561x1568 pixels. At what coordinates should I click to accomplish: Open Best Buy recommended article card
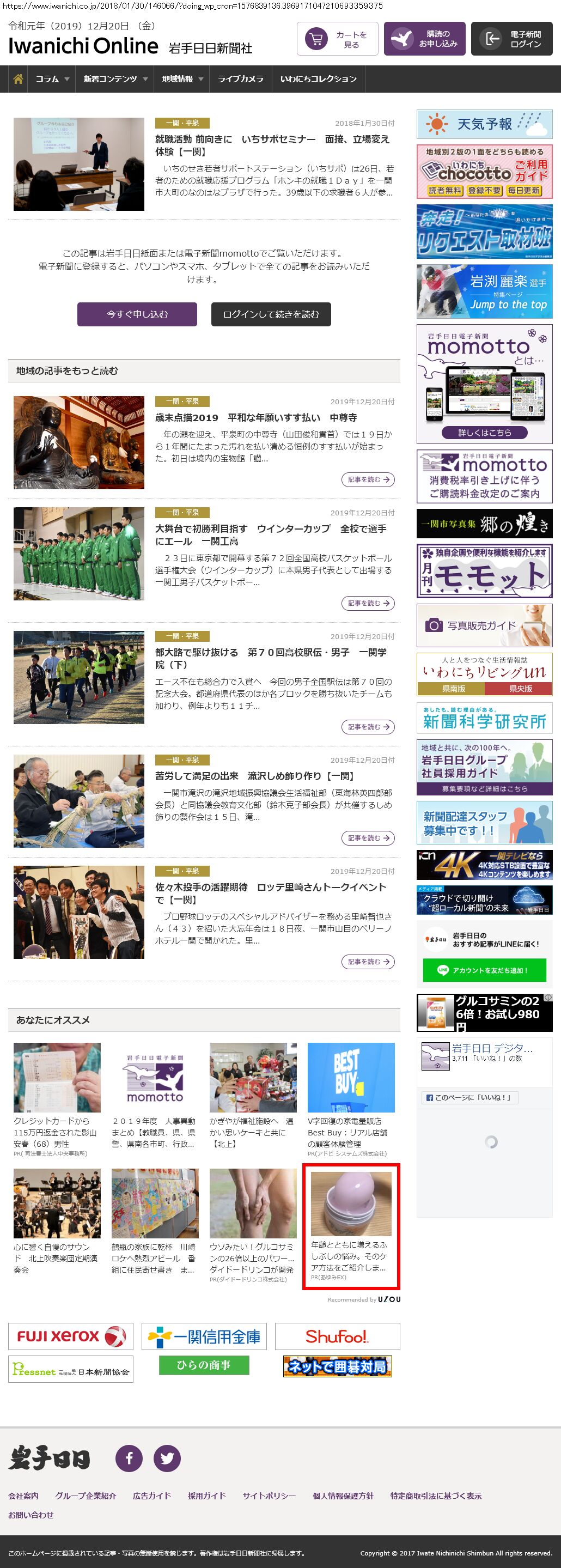tap(351, 1098)
